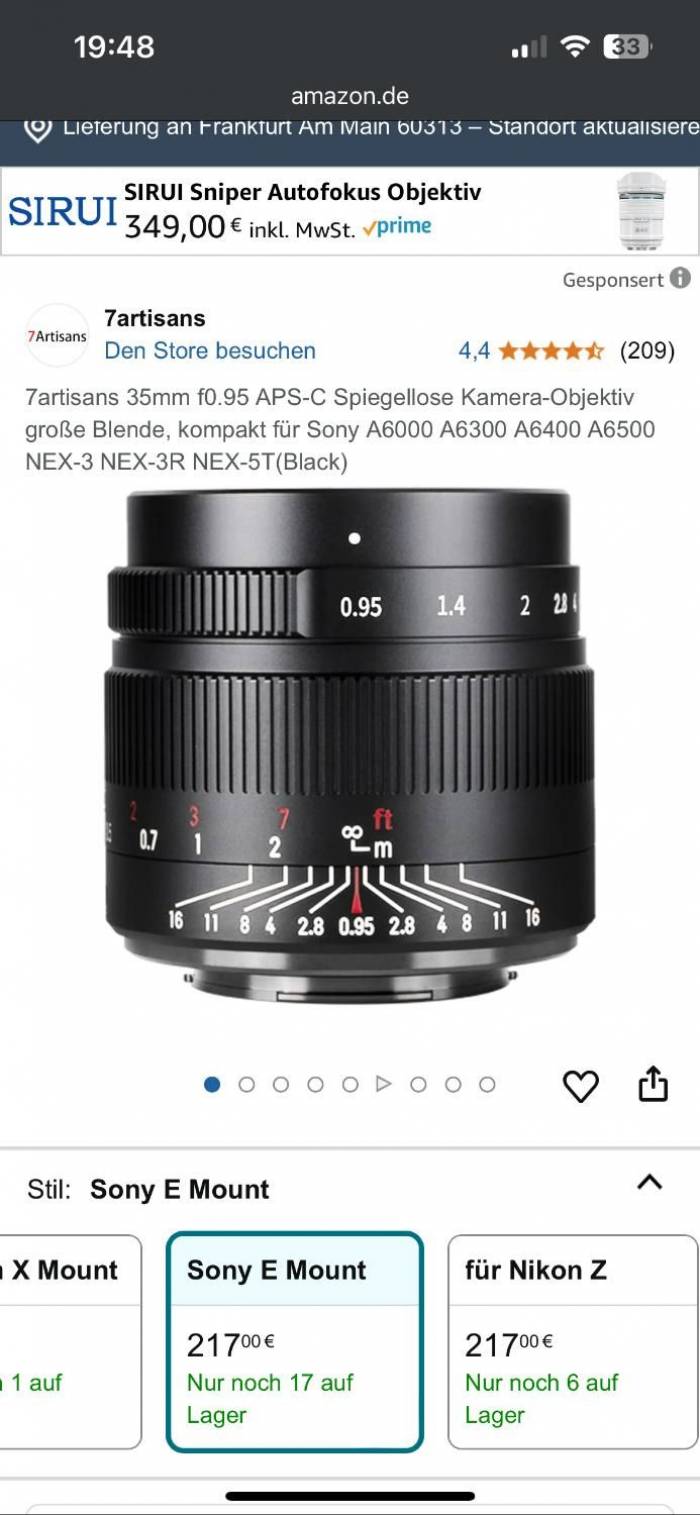Image resolution: width=700 pixels, height=1515 pixels.
Task: Visit the 7artisans store
Action: click(210, 351)
